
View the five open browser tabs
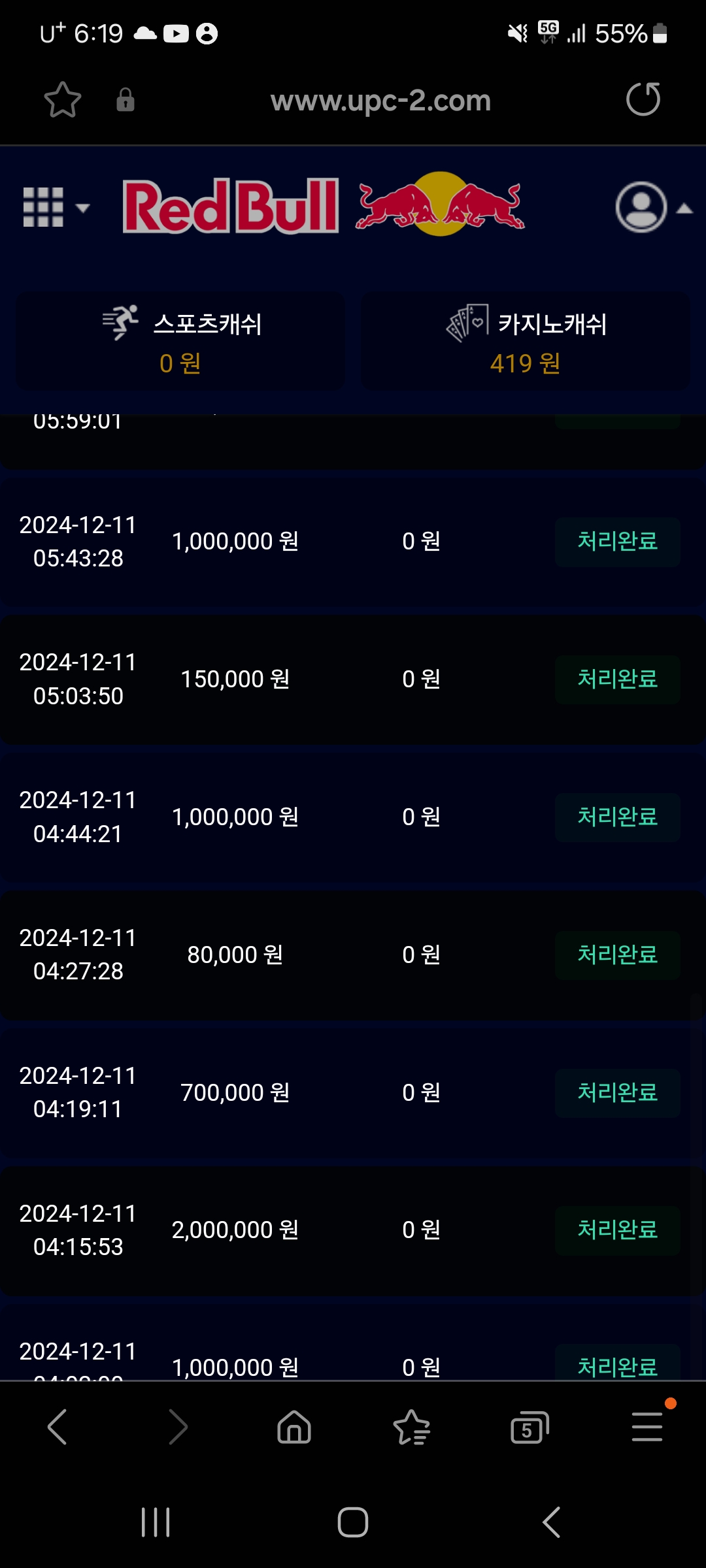tap(529, 1427)
